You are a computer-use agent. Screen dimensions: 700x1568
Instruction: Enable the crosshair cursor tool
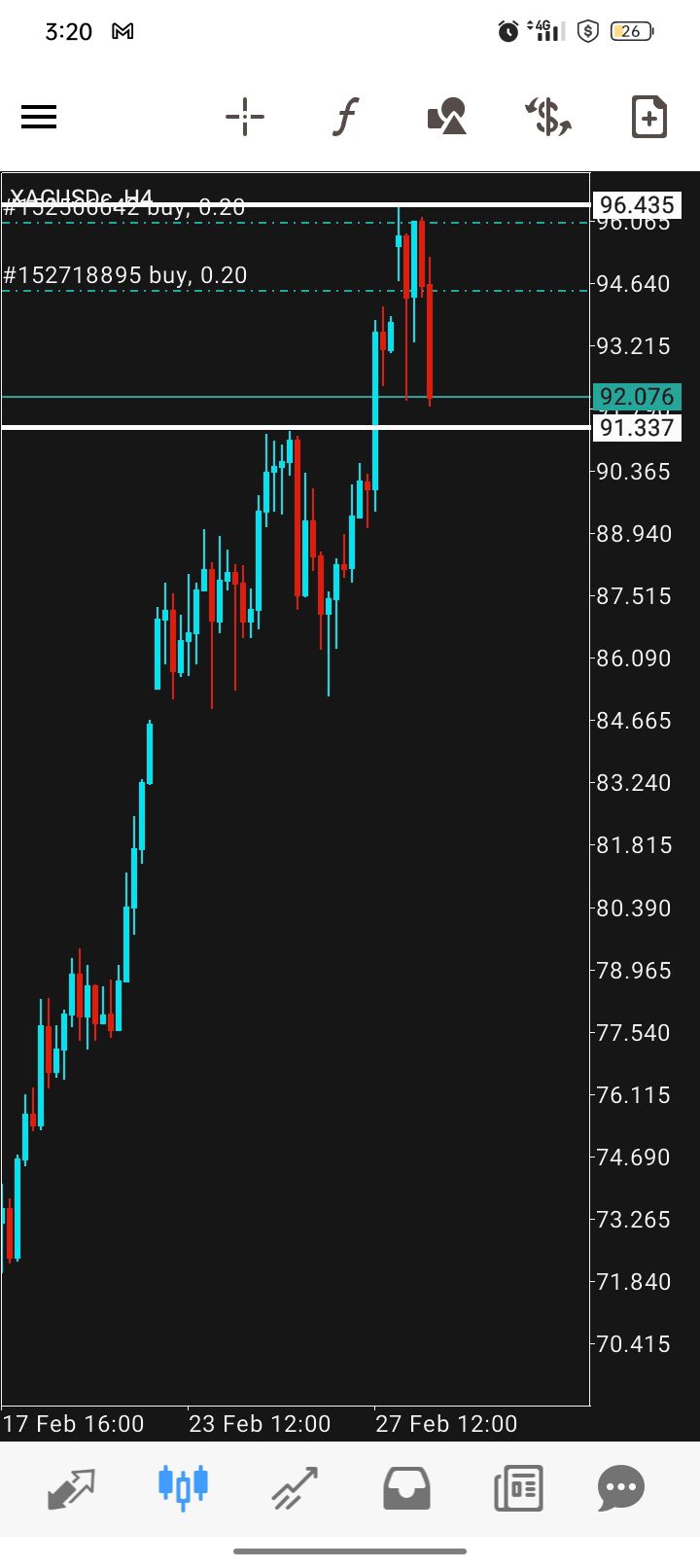point(245,118)
